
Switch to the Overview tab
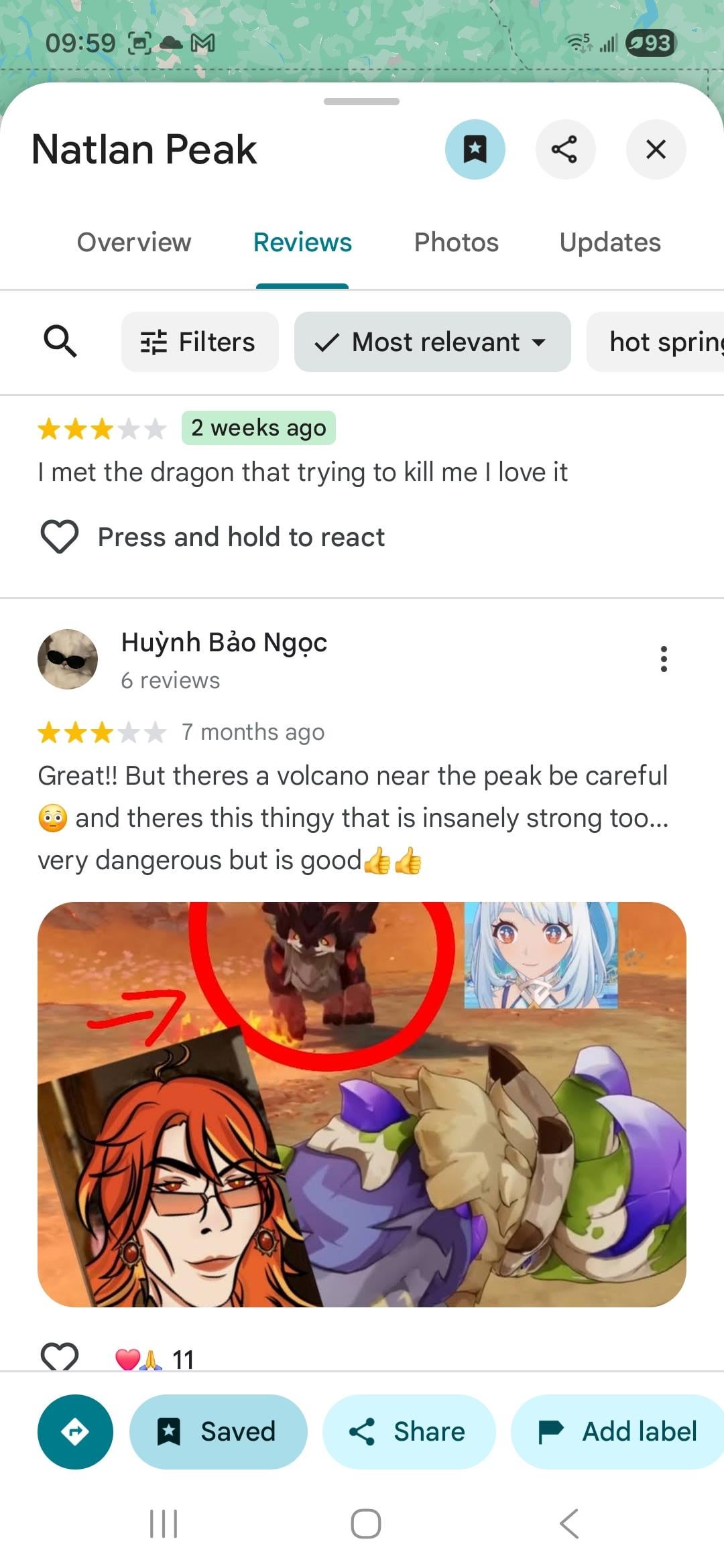pyautogui.click(x=134, y=243)
